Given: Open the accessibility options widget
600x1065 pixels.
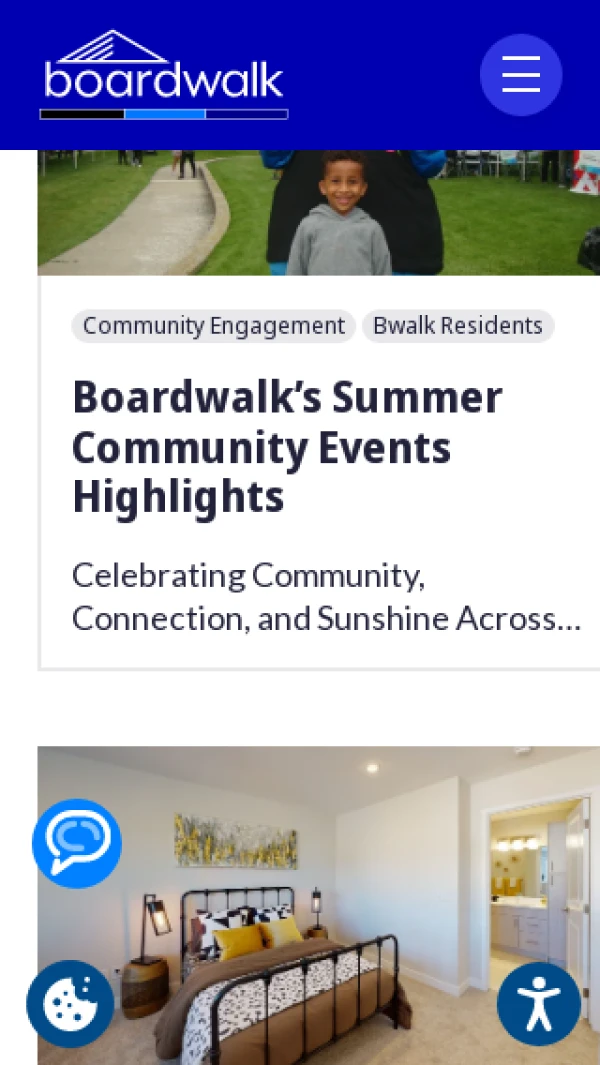Looking at the screenshot, I should 539,1004.
